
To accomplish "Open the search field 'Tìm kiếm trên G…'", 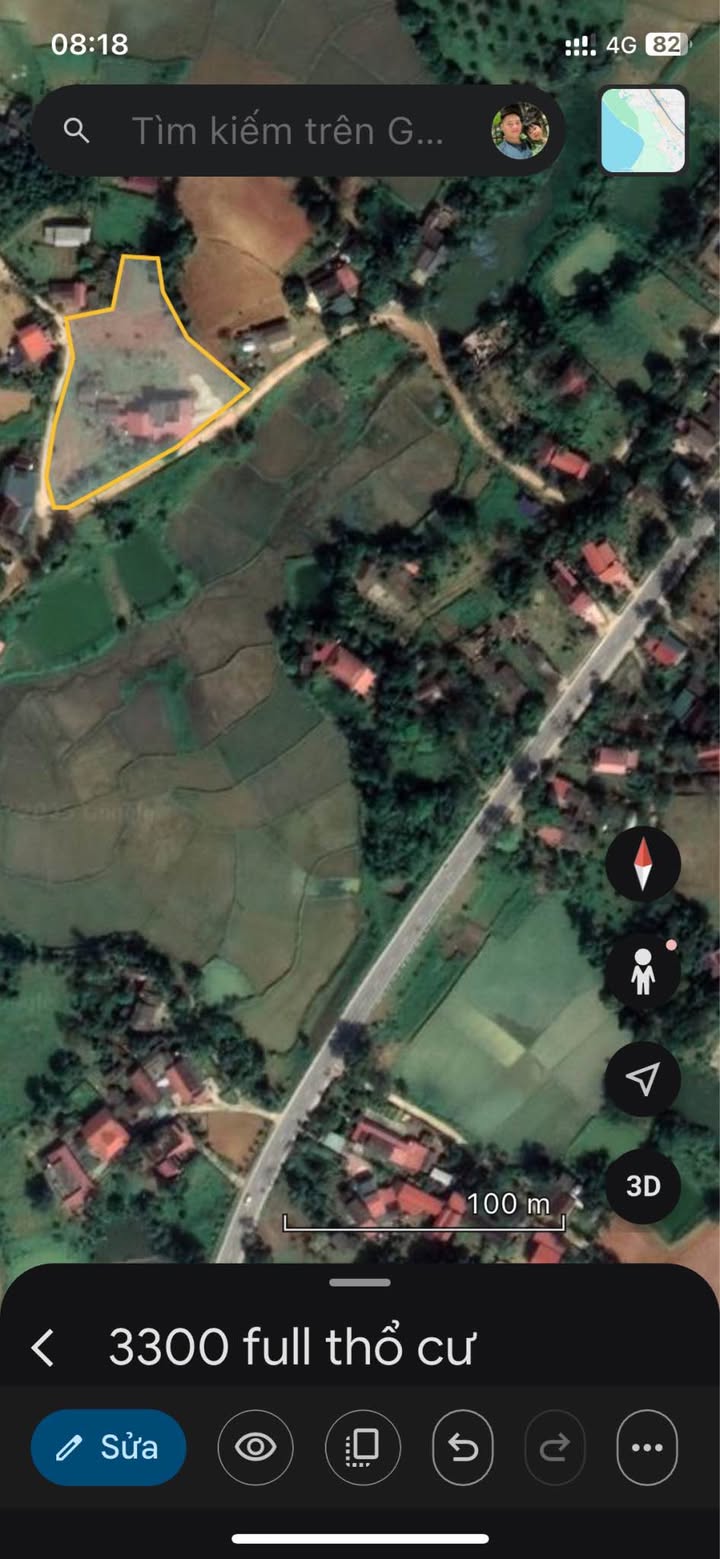I will (x=287, y=131).
